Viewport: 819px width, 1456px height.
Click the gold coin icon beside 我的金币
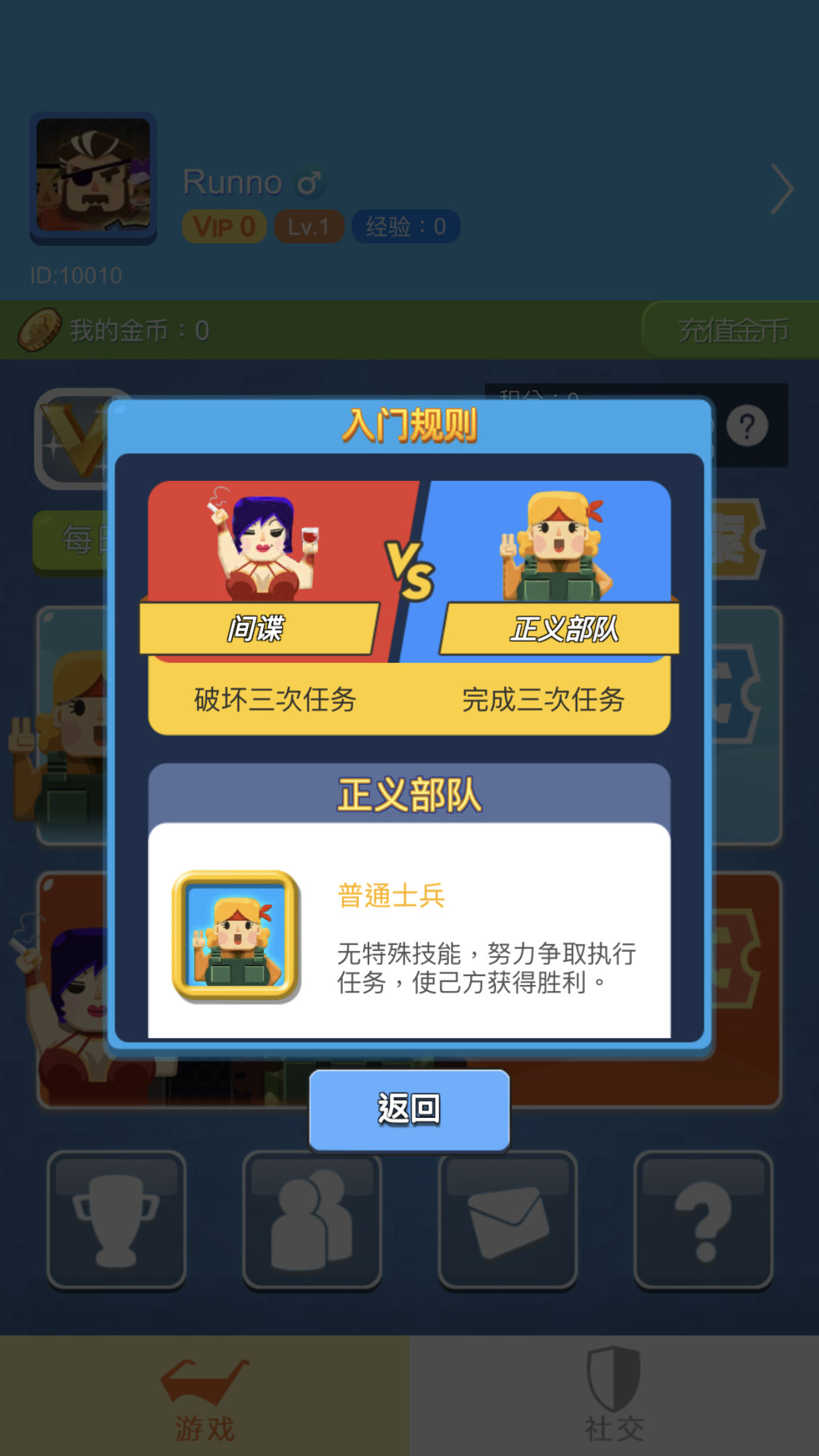41,330
